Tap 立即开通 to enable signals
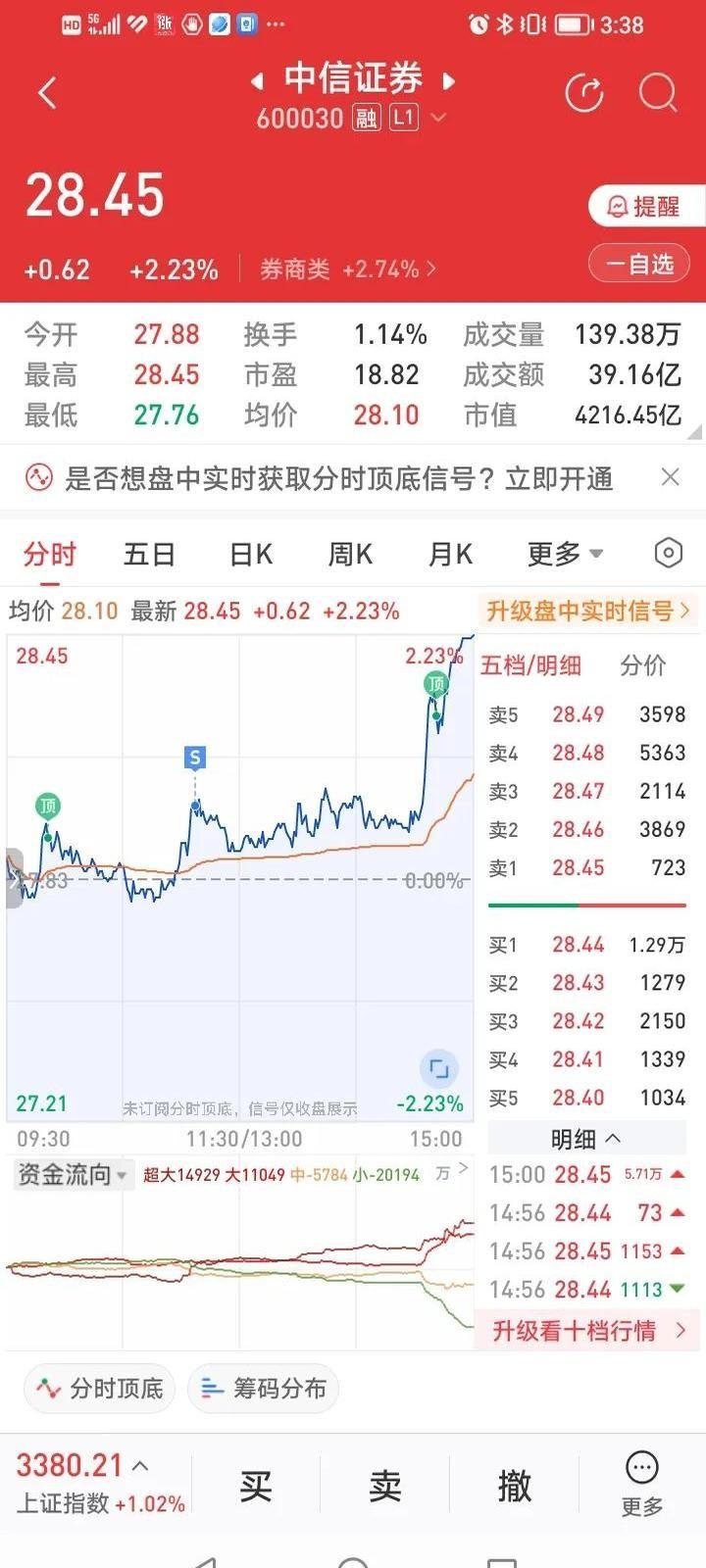This screenshot has height=1568, width=706. pyautogui.click(x=563, y=478)
